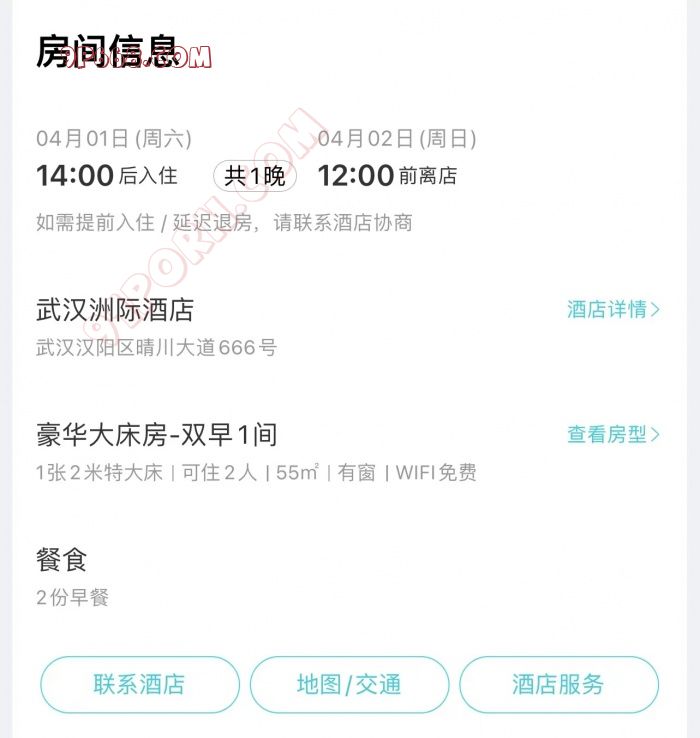700x738 pixels.
Task: Open 酒店详情 hotel details link
Action: coord(613,309)
